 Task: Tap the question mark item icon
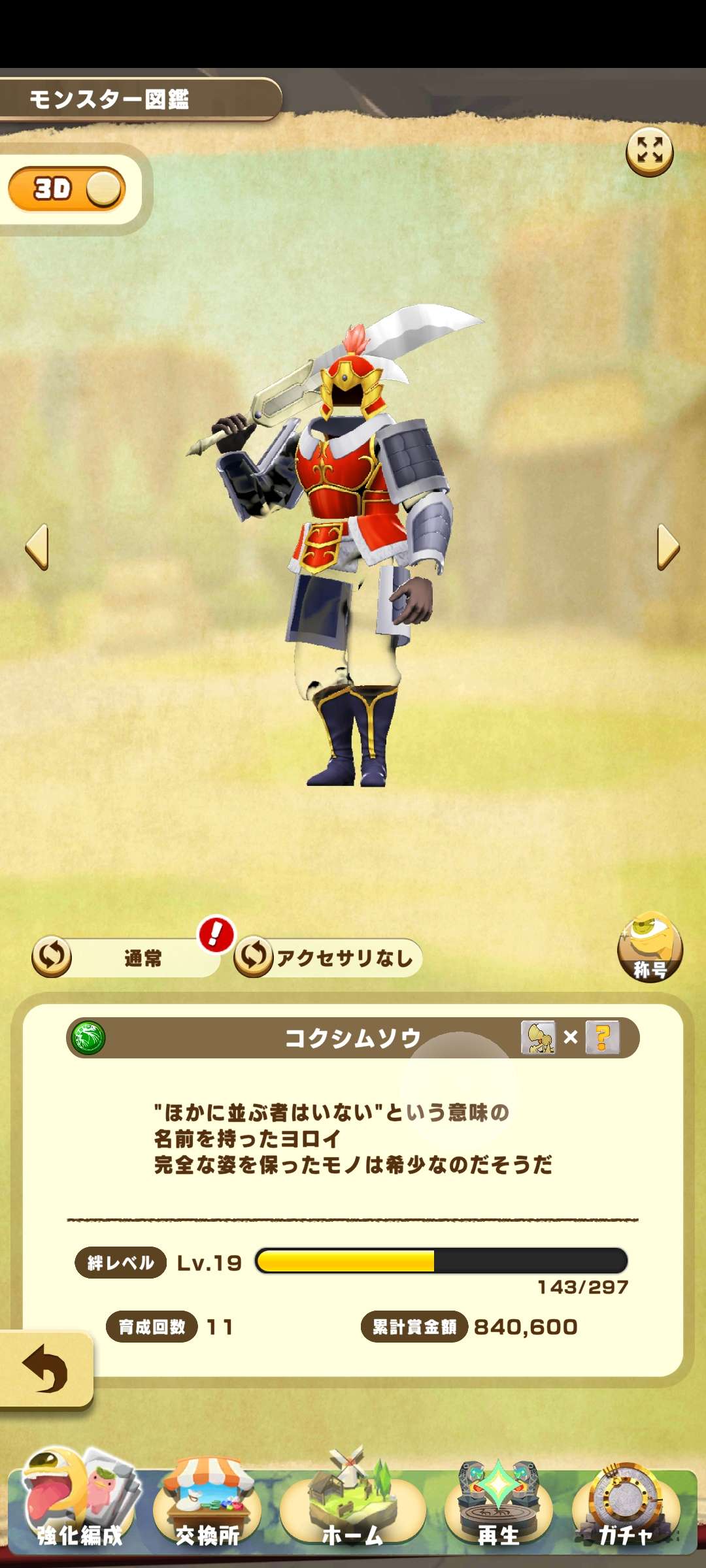pyautogui.click(x=602, y=1037)
